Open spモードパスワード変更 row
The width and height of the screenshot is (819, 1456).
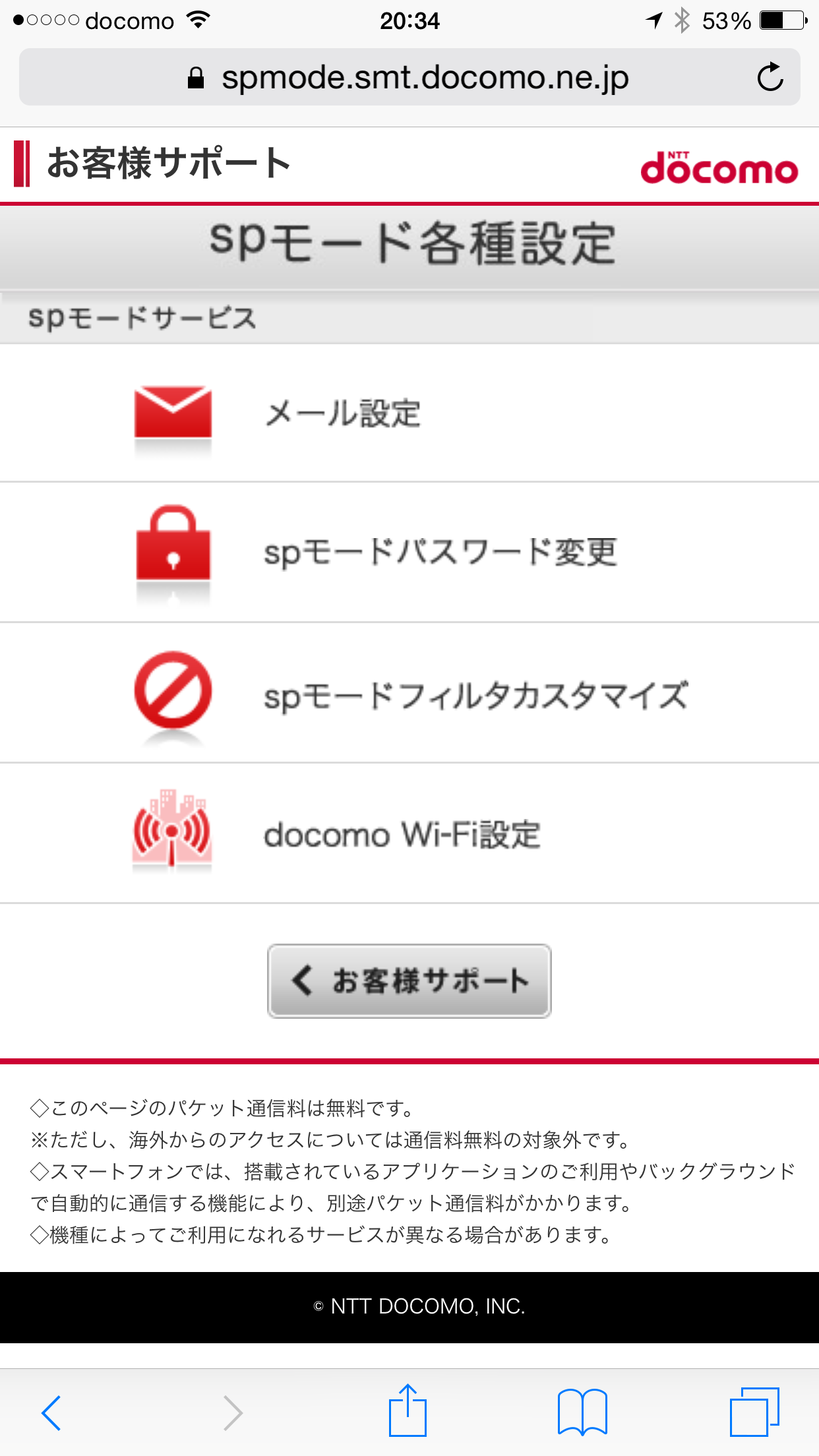point(409,553)
